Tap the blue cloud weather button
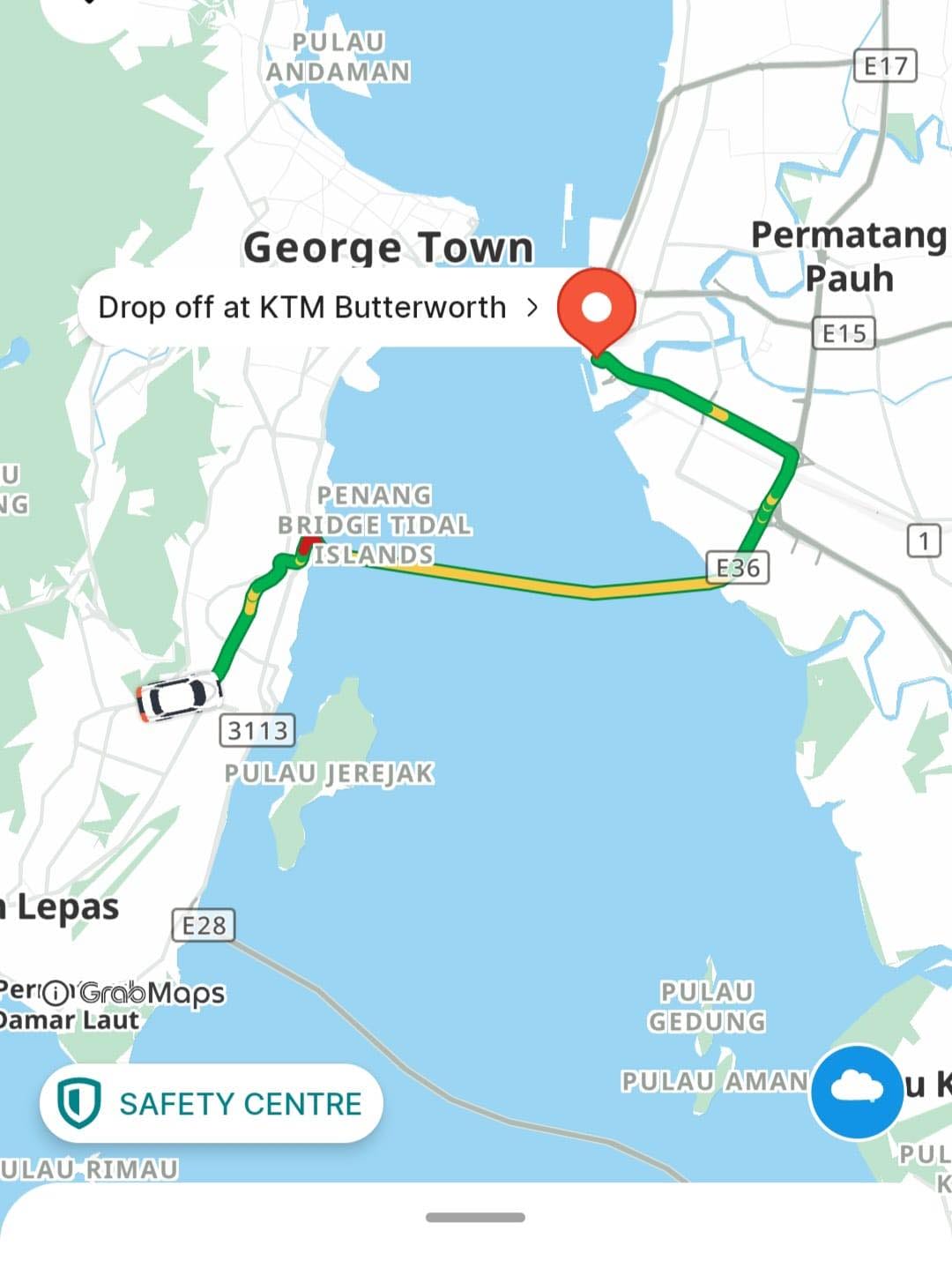952x1268 pixels. coord(857,1090)
